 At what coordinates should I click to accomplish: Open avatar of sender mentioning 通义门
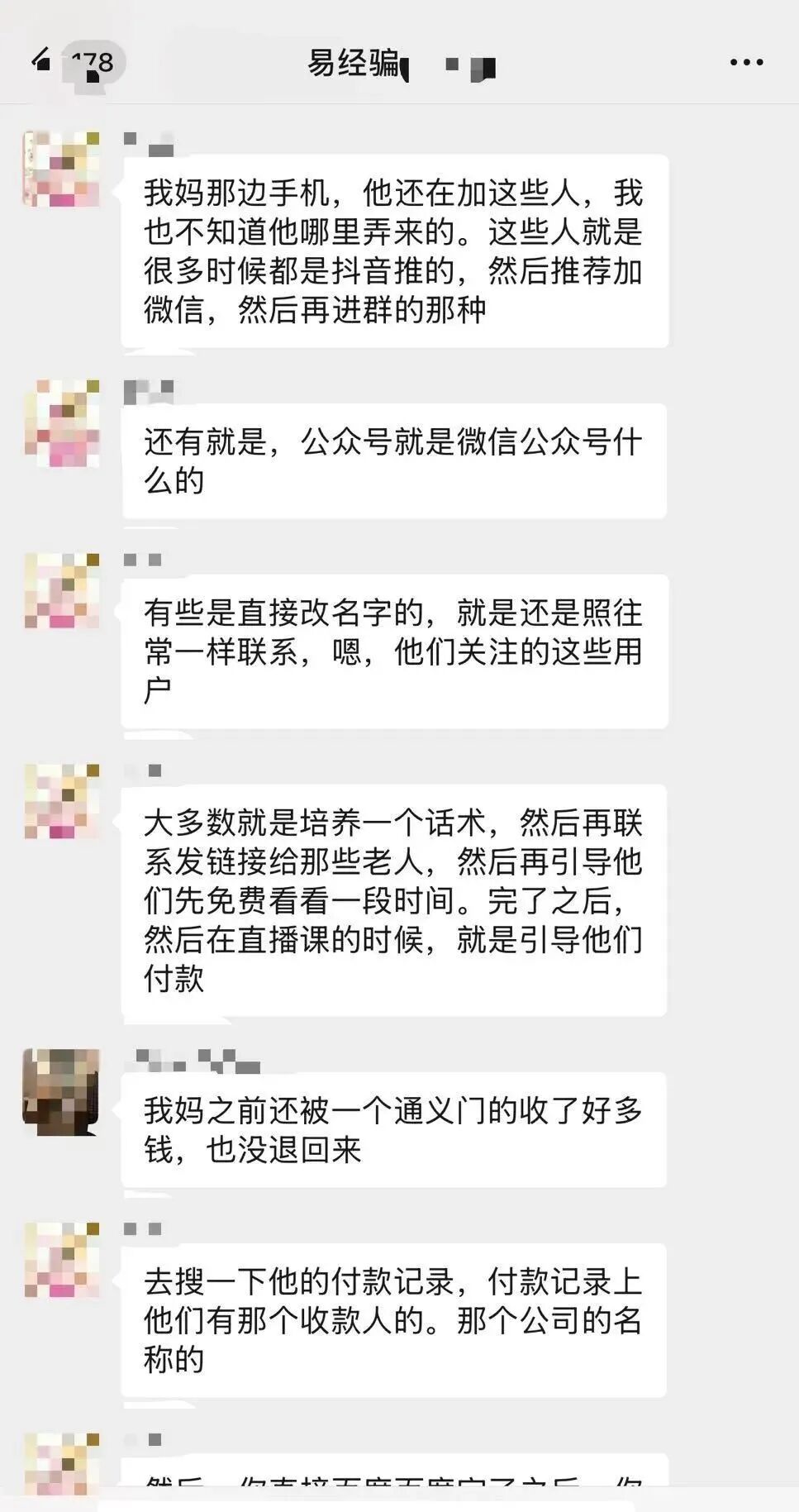[x=61, y=1090]
